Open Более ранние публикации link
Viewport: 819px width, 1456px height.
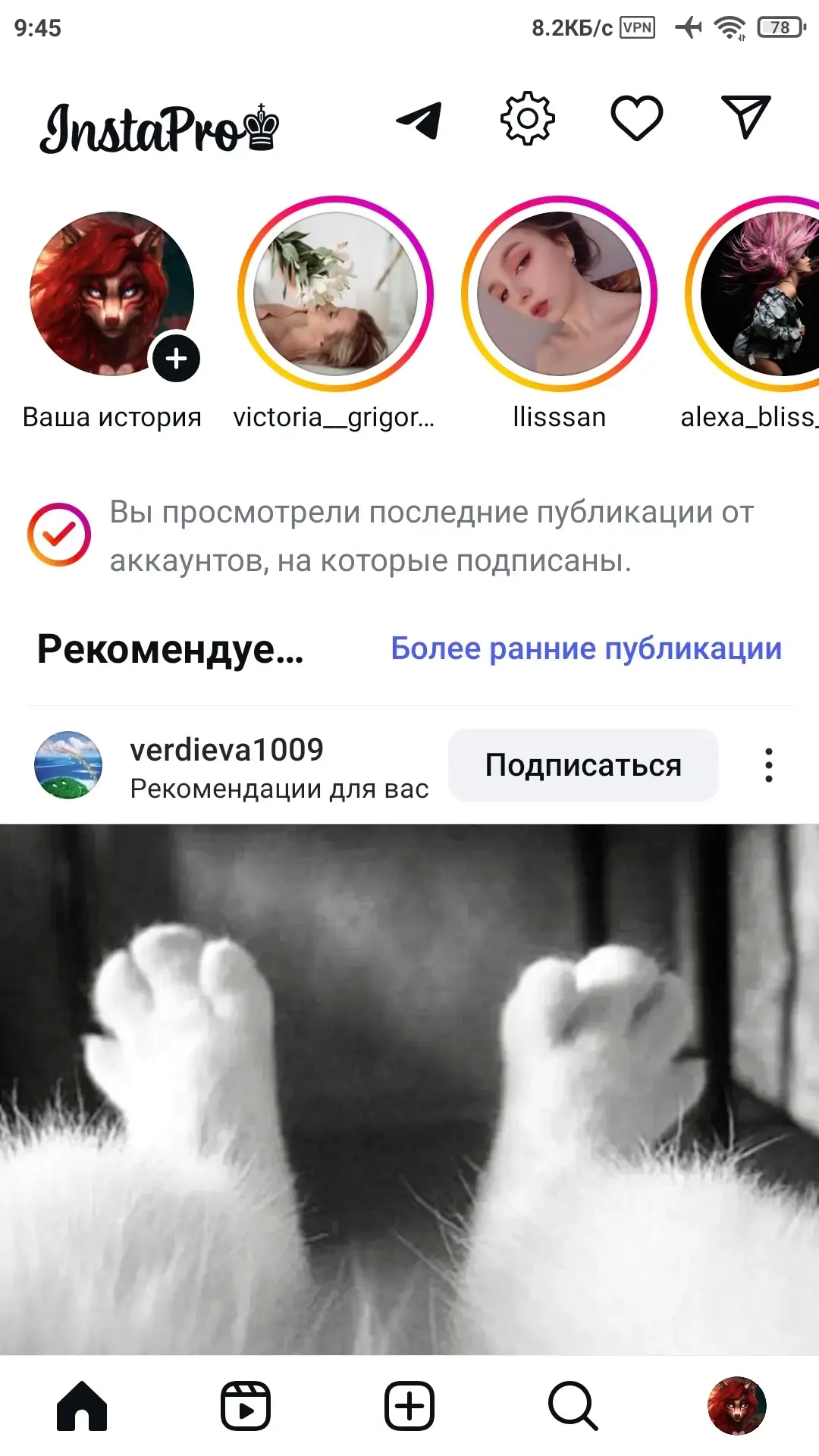[585, 648]
